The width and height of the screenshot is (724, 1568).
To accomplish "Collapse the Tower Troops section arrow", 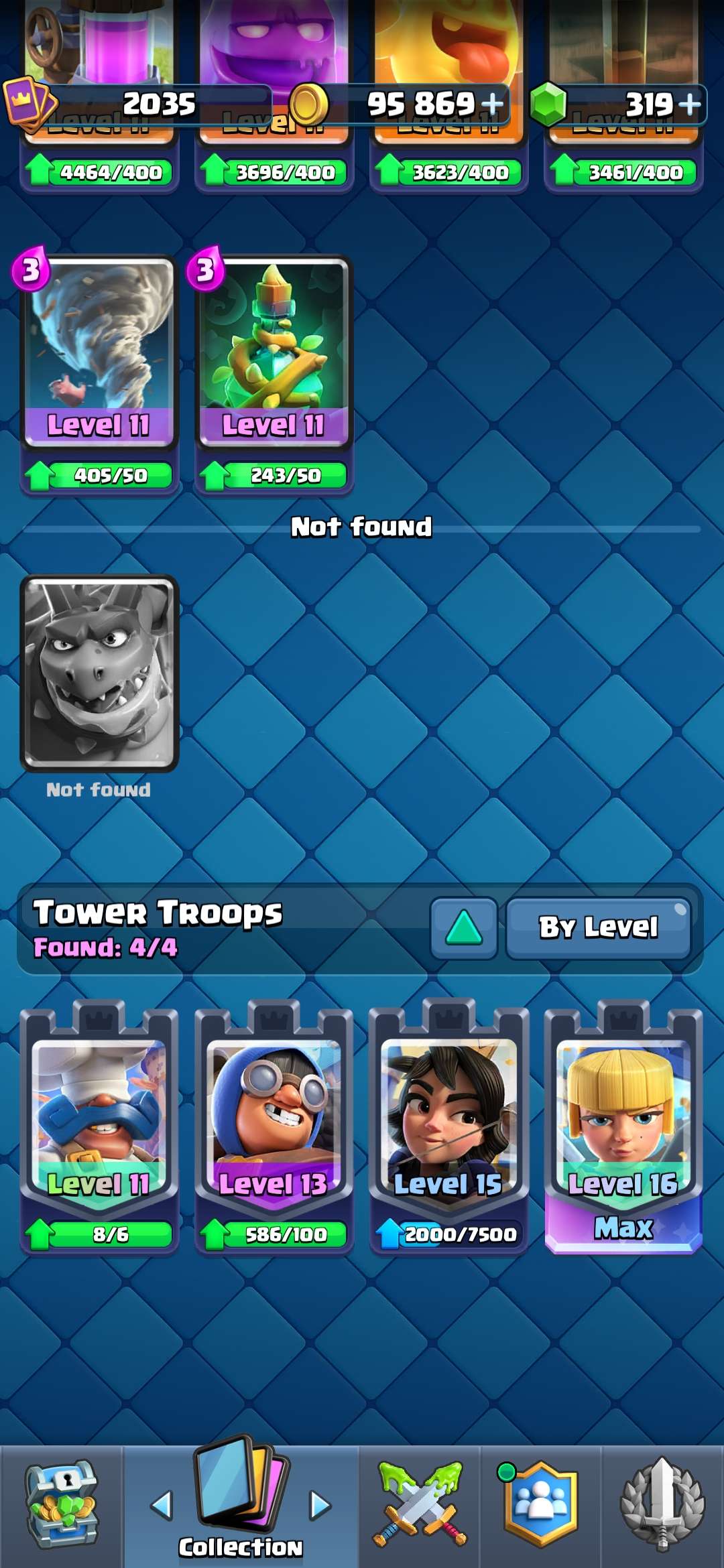I will tap(464, 928).
